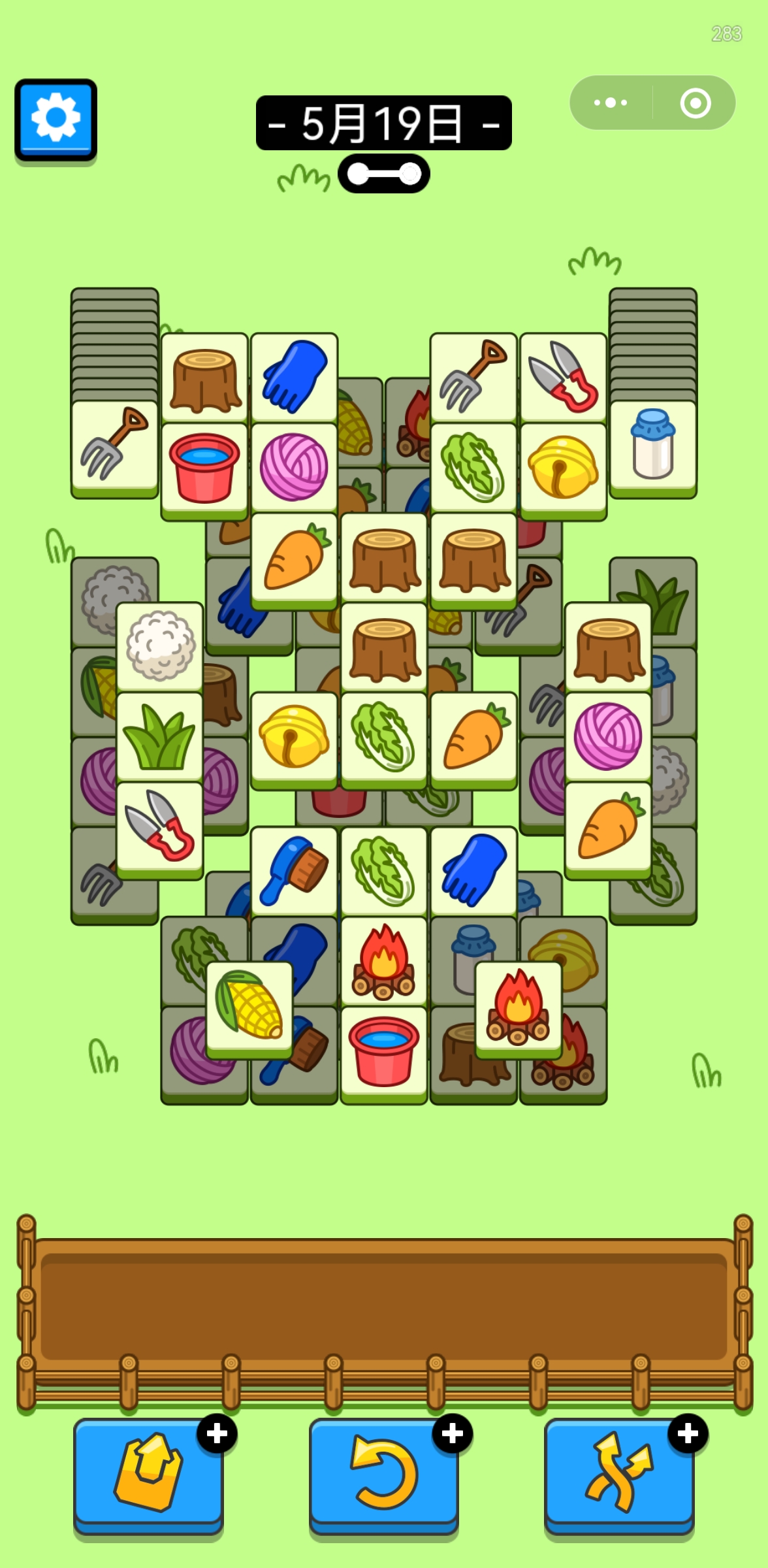
Task: Select the blue brush tile
Action: (x=294, y=872)
